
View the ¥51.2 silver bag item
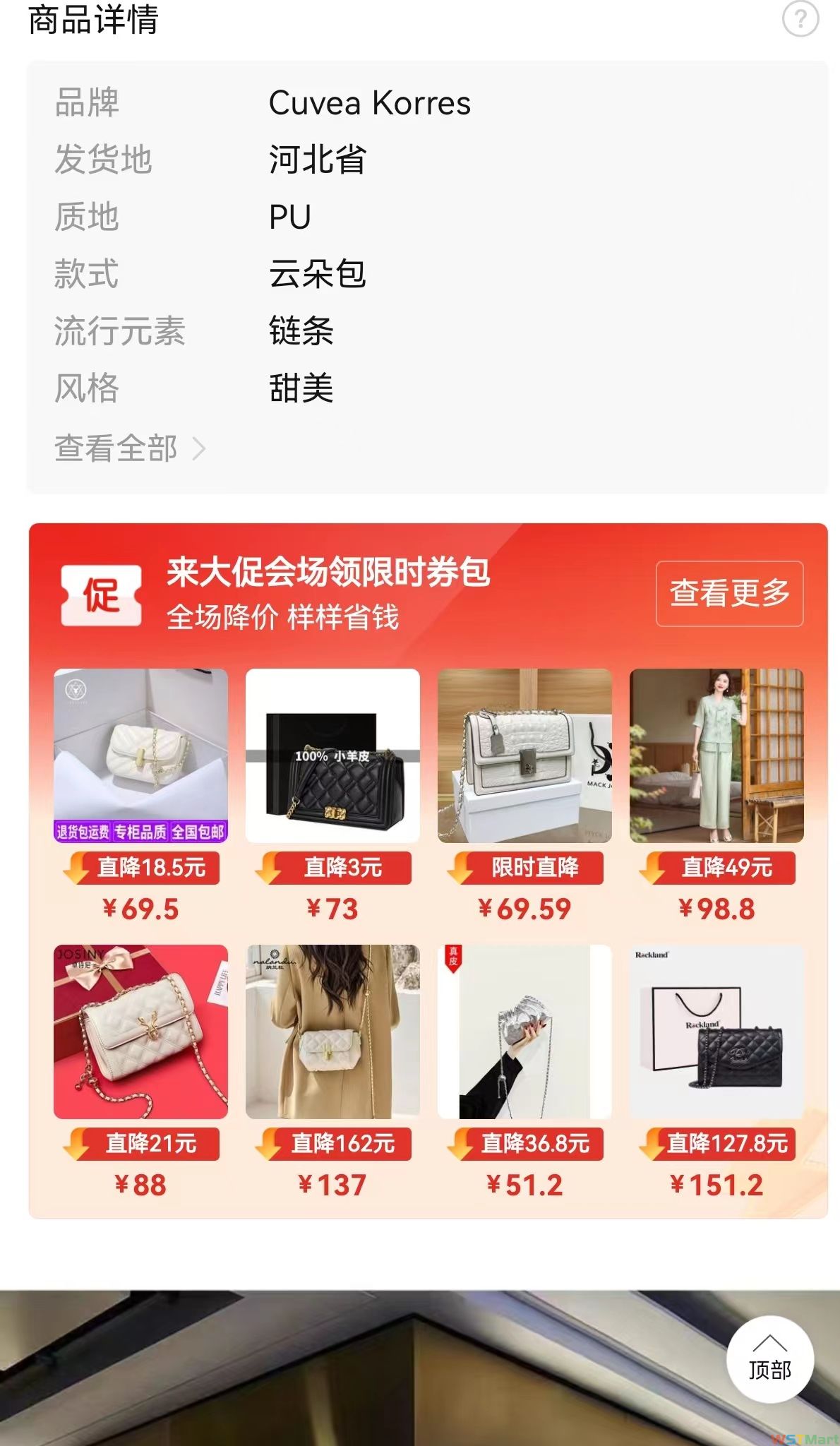pyautogui.click(x=524, y=1032)
